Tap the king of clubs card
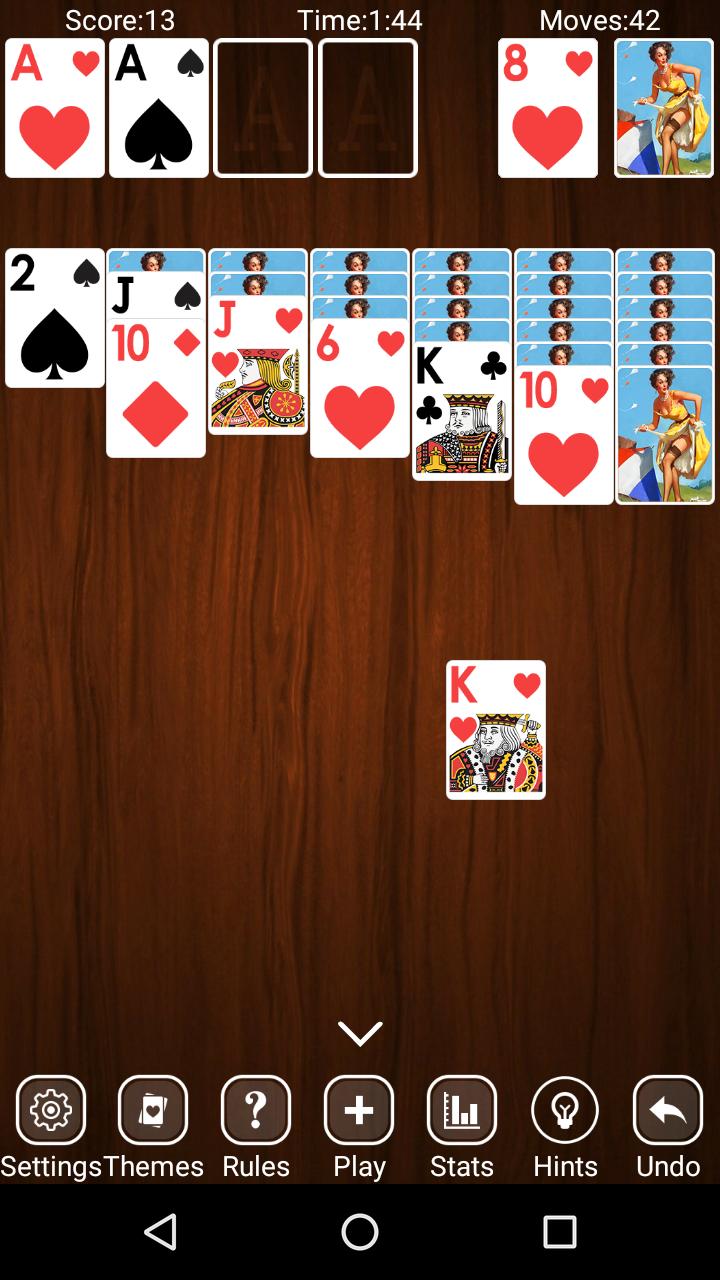Image resolution: width=720 pixels, height=1280 pixels. 462,412
